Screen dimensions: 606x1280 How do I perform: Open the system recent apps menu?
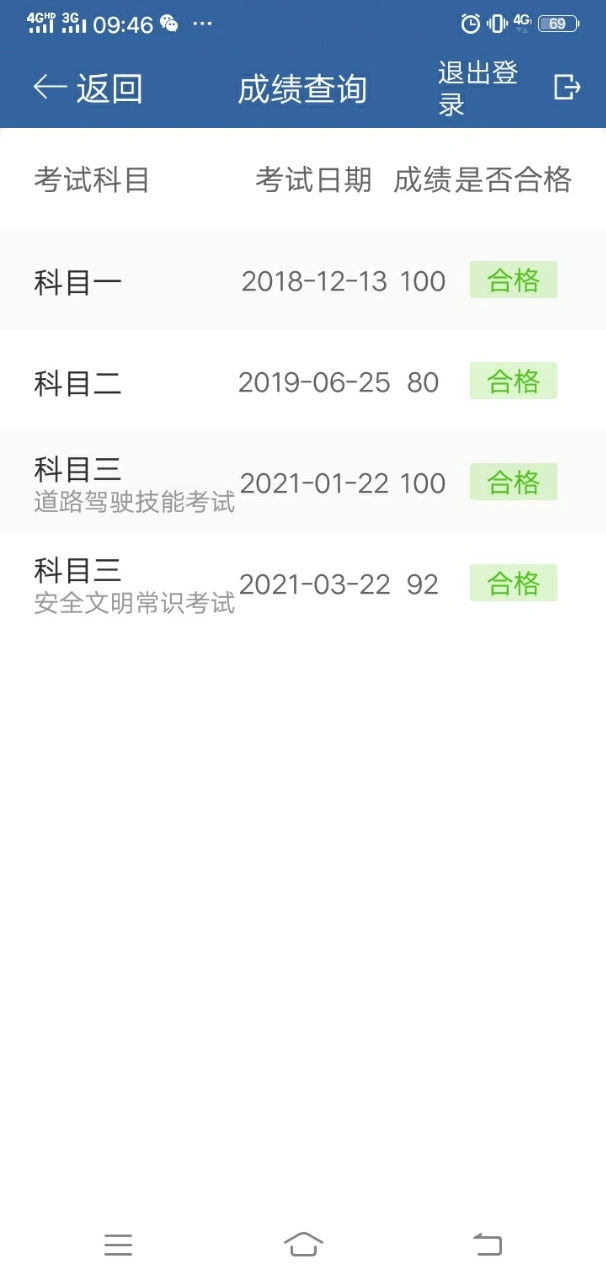click(x=118, y=1244)
